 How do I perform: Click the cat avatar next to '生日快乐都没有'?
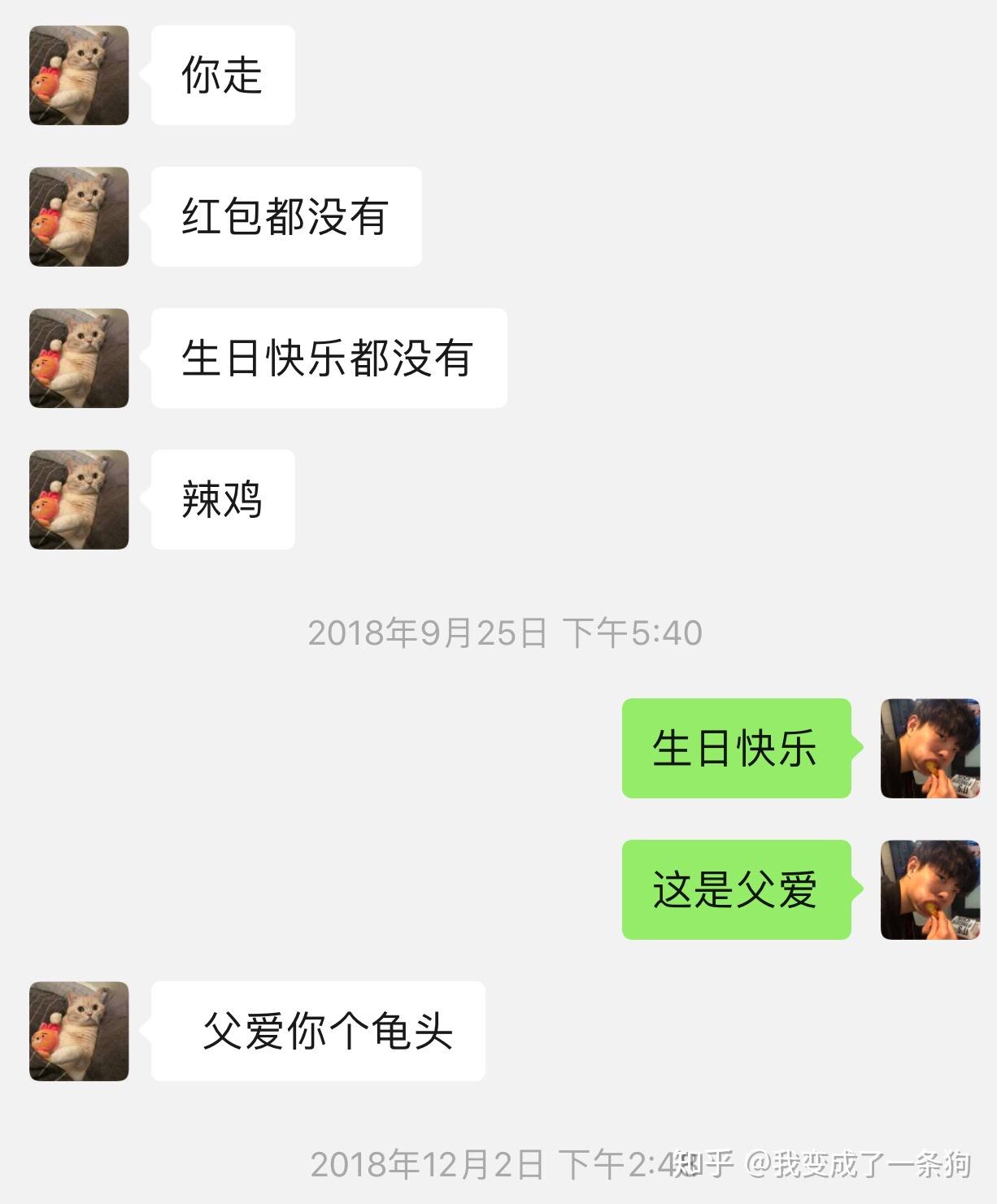(x=78, y=358)
